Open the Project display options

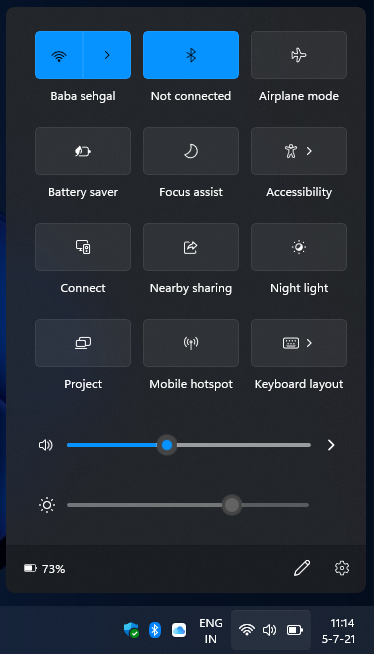83,343
